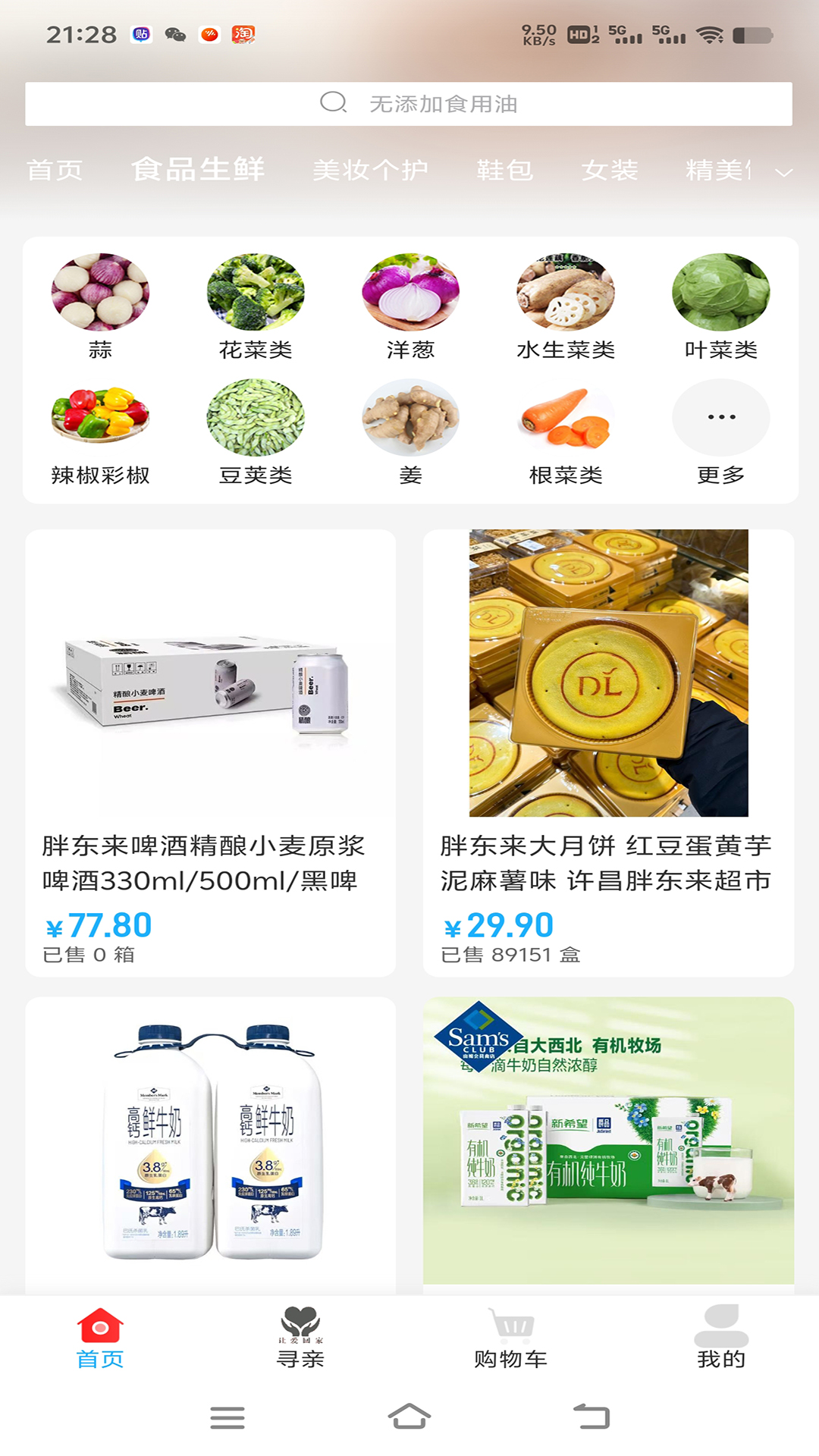Open the 水生菜类 category icon
819x1456 pixels.
point(564,294)
